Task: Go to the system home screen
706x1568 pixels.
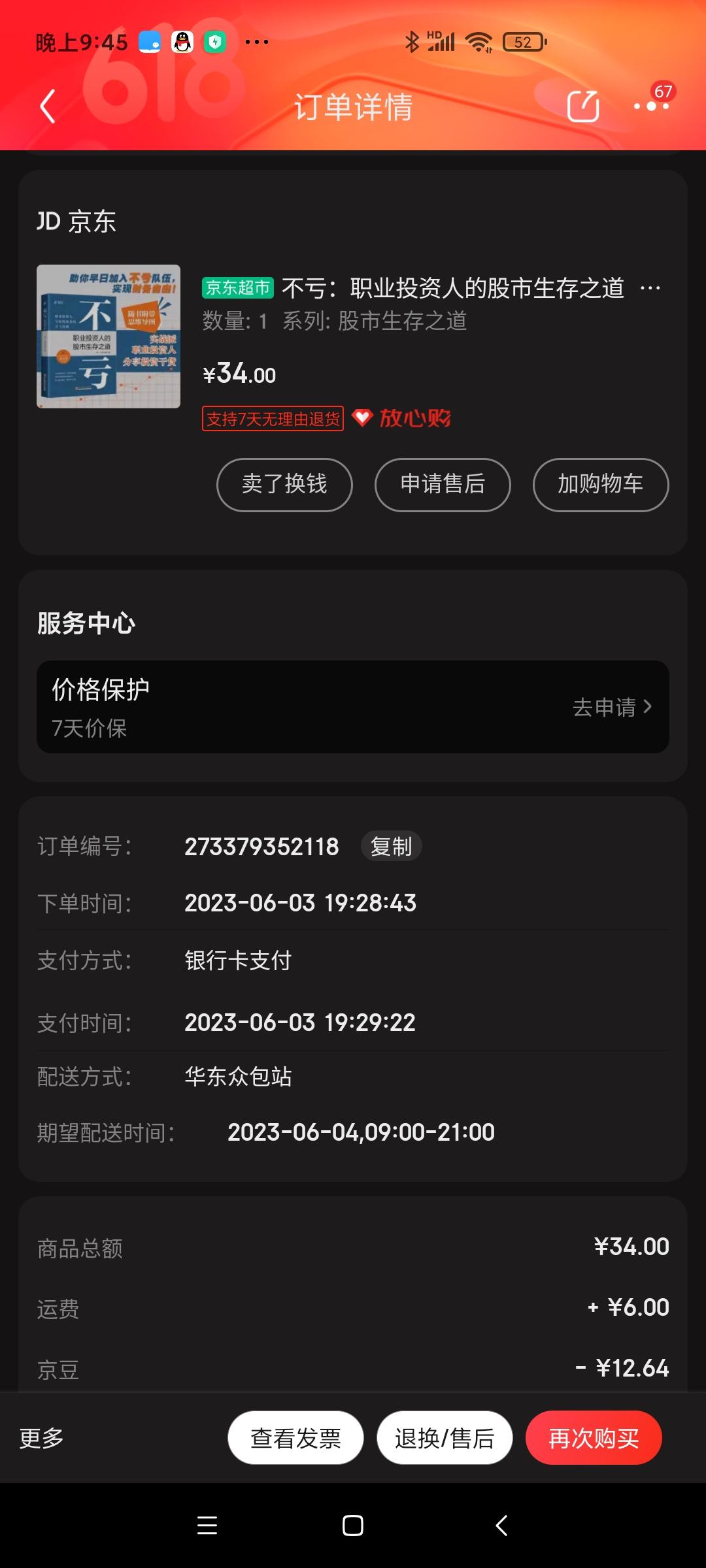Action: coord(353,1526)
